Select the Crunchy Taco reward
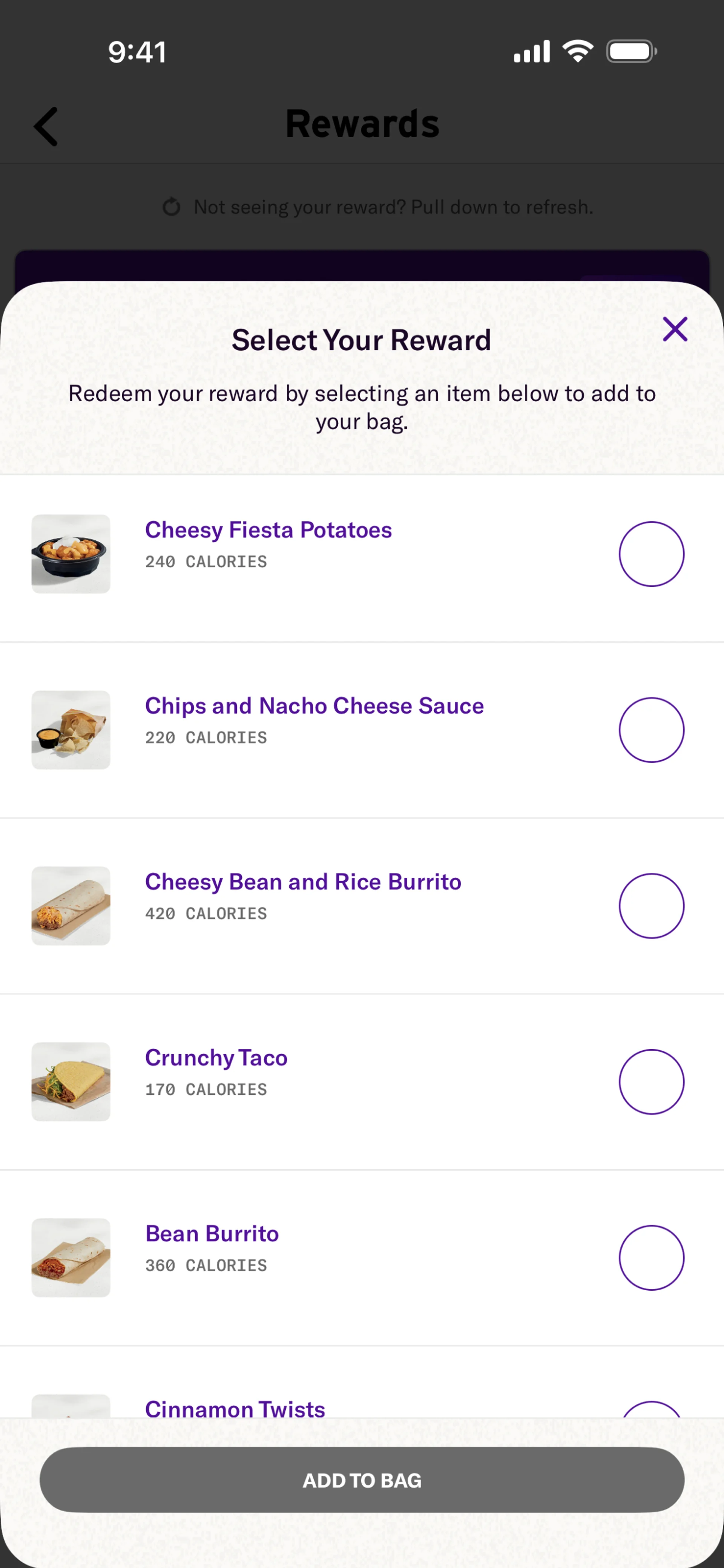Screen dimensions: 724x1568 click(x=651, y=1082)
